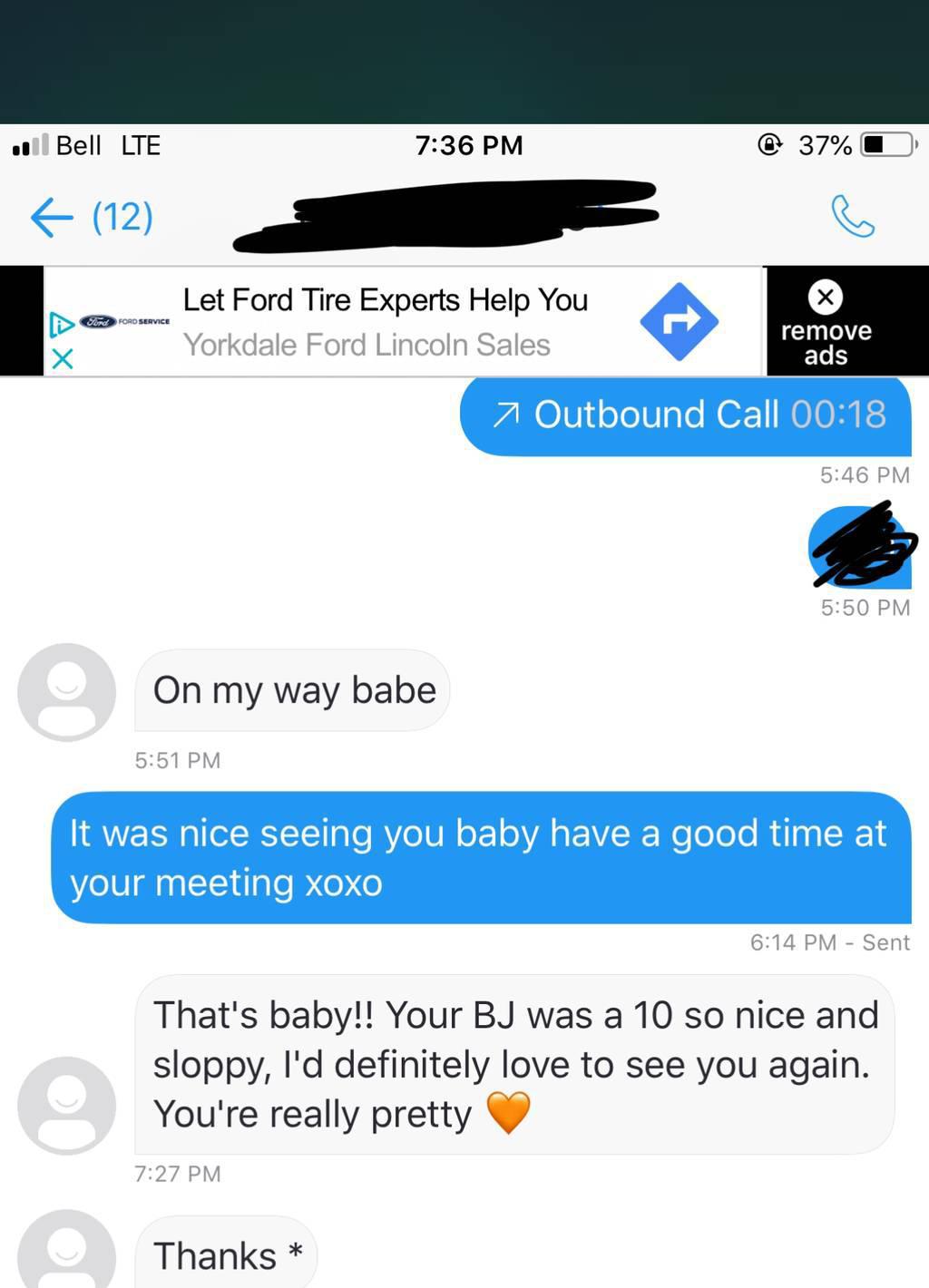The width and height of the screenshot is (929, 1288).
Task: Go back to the conversations list
Action: 53,218
